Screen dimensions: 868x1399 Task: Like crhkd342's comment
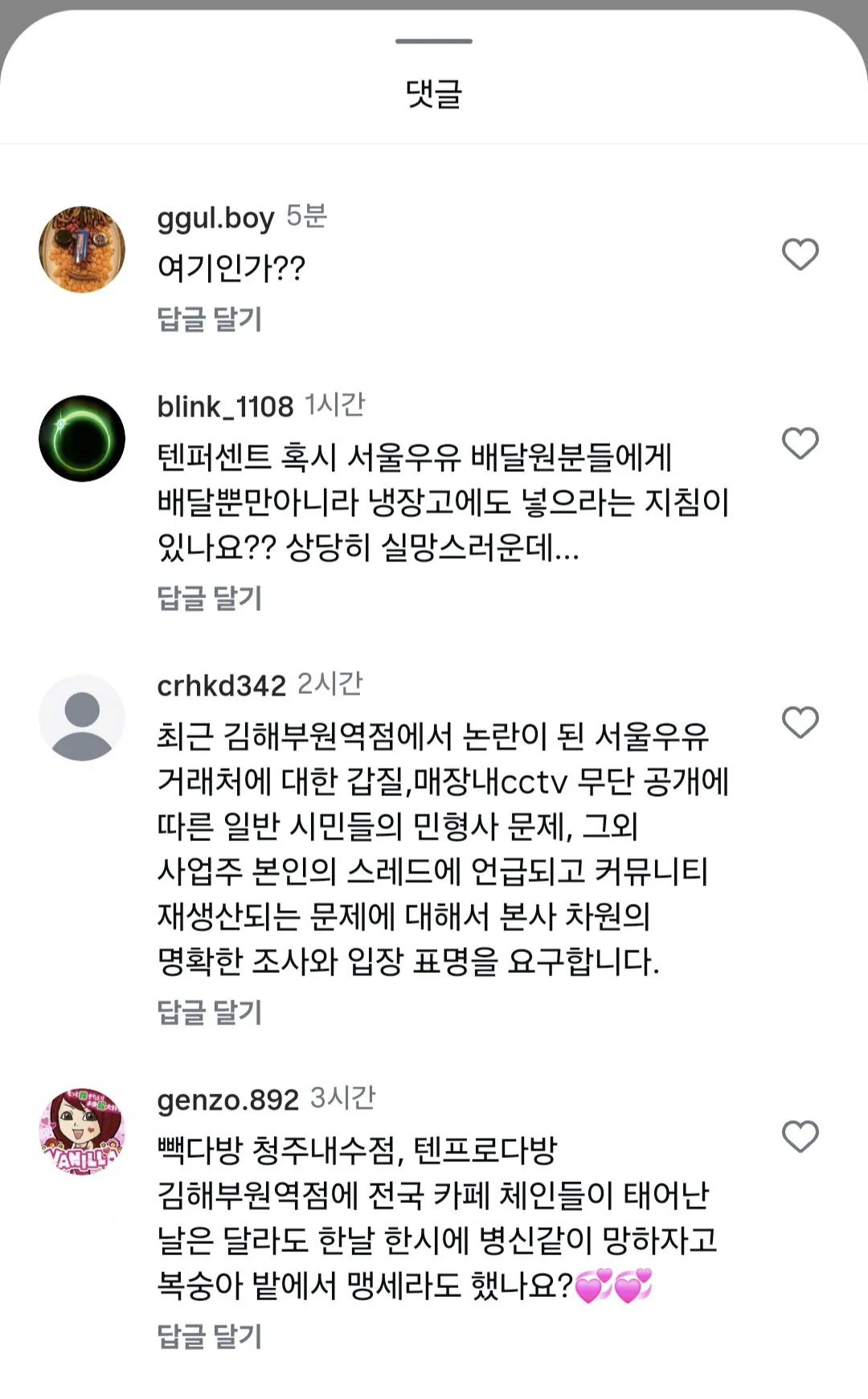[800, 722]
